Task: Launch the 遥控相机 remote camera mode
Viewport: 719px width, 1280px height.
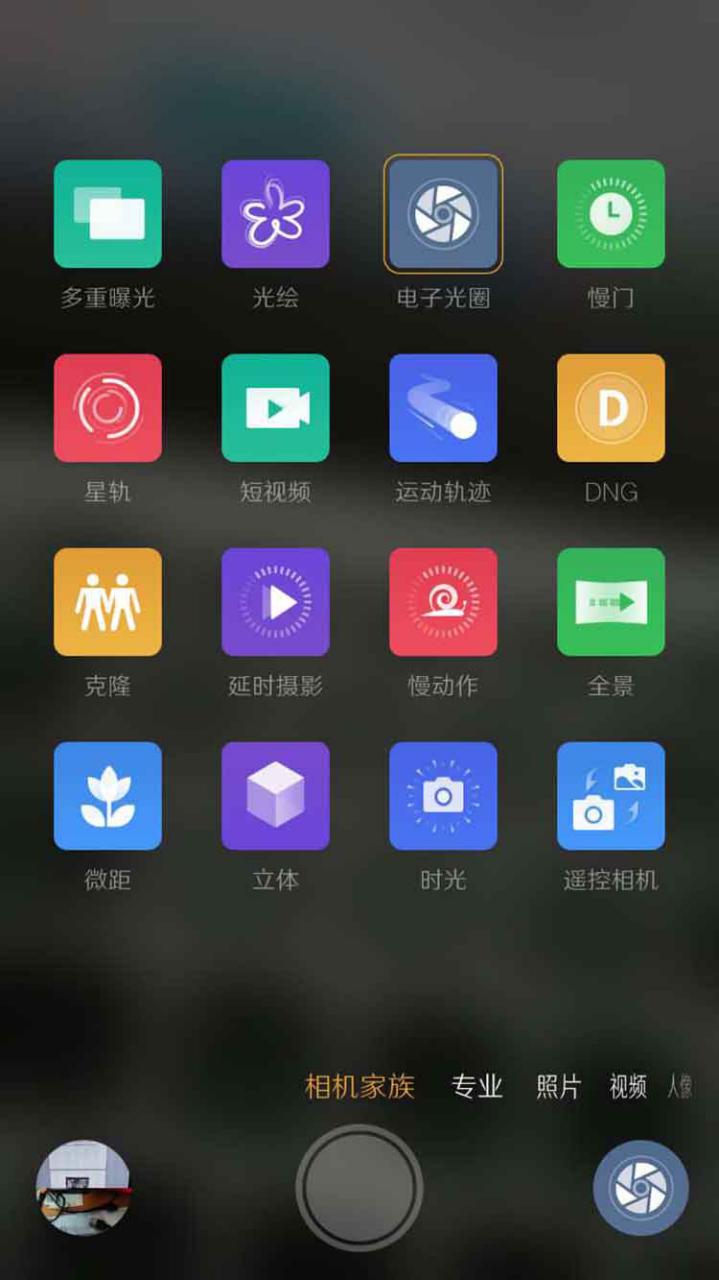Action: point(610,796)
